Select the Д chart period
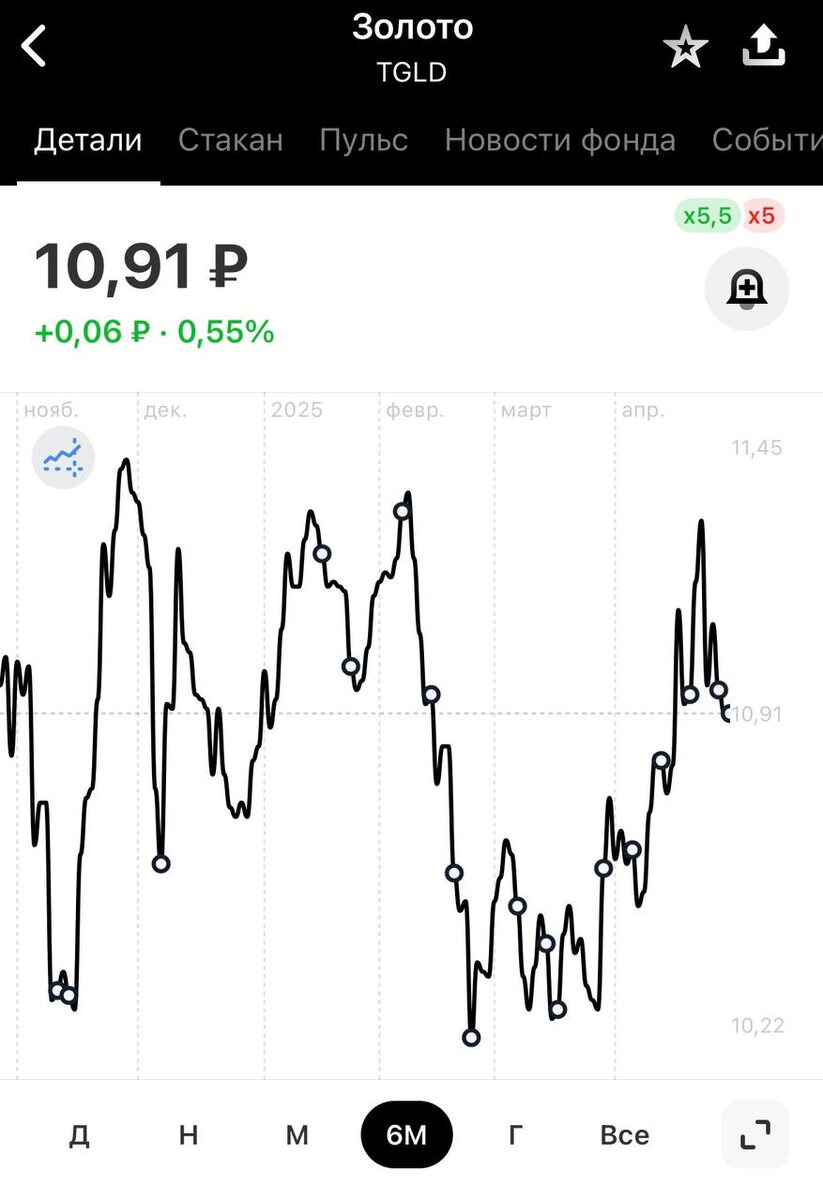823x1200 pixels. [x=80, y=1135]
